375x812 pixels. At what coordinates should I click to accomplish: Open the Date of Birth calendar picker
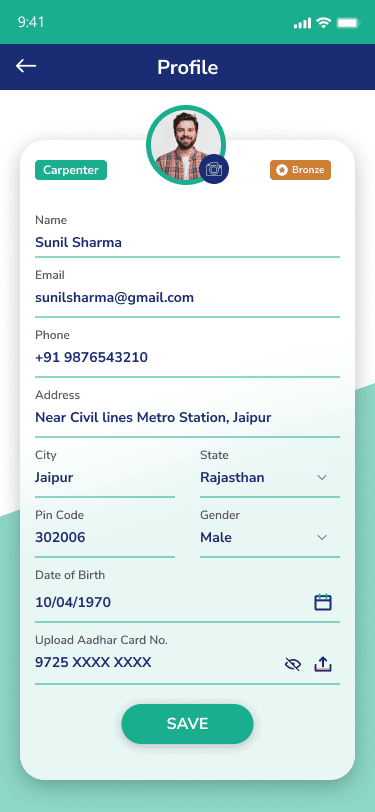(x=323, y=602)
